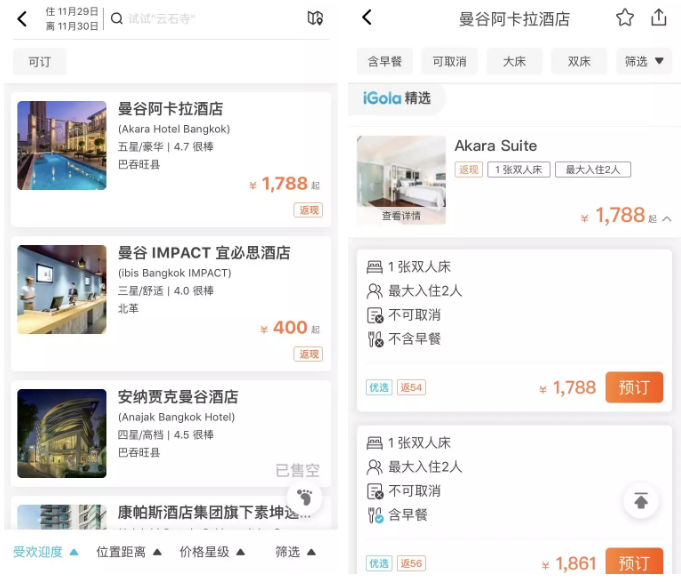
Task: Book the ¥1,788 room without breakfast
Action: (633, 387)
